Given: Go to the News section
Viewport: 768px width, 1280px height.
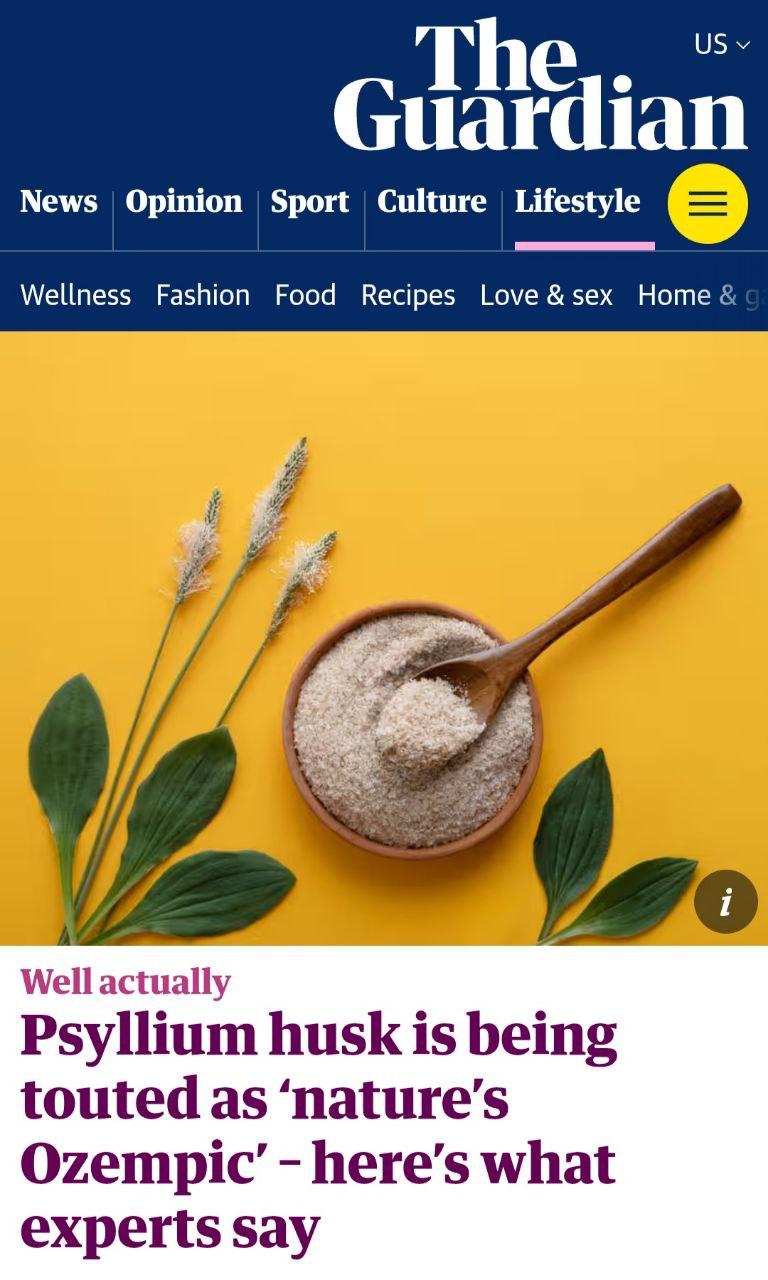Looking at the screenshot, I should 59,201.
